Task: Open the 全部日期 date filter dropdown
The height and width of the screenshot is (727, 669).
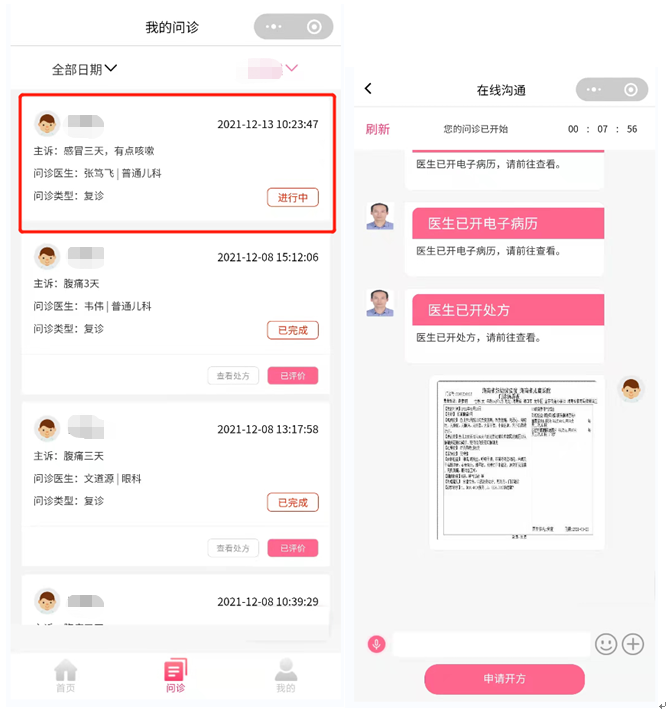Action: (x=85, y=69)
